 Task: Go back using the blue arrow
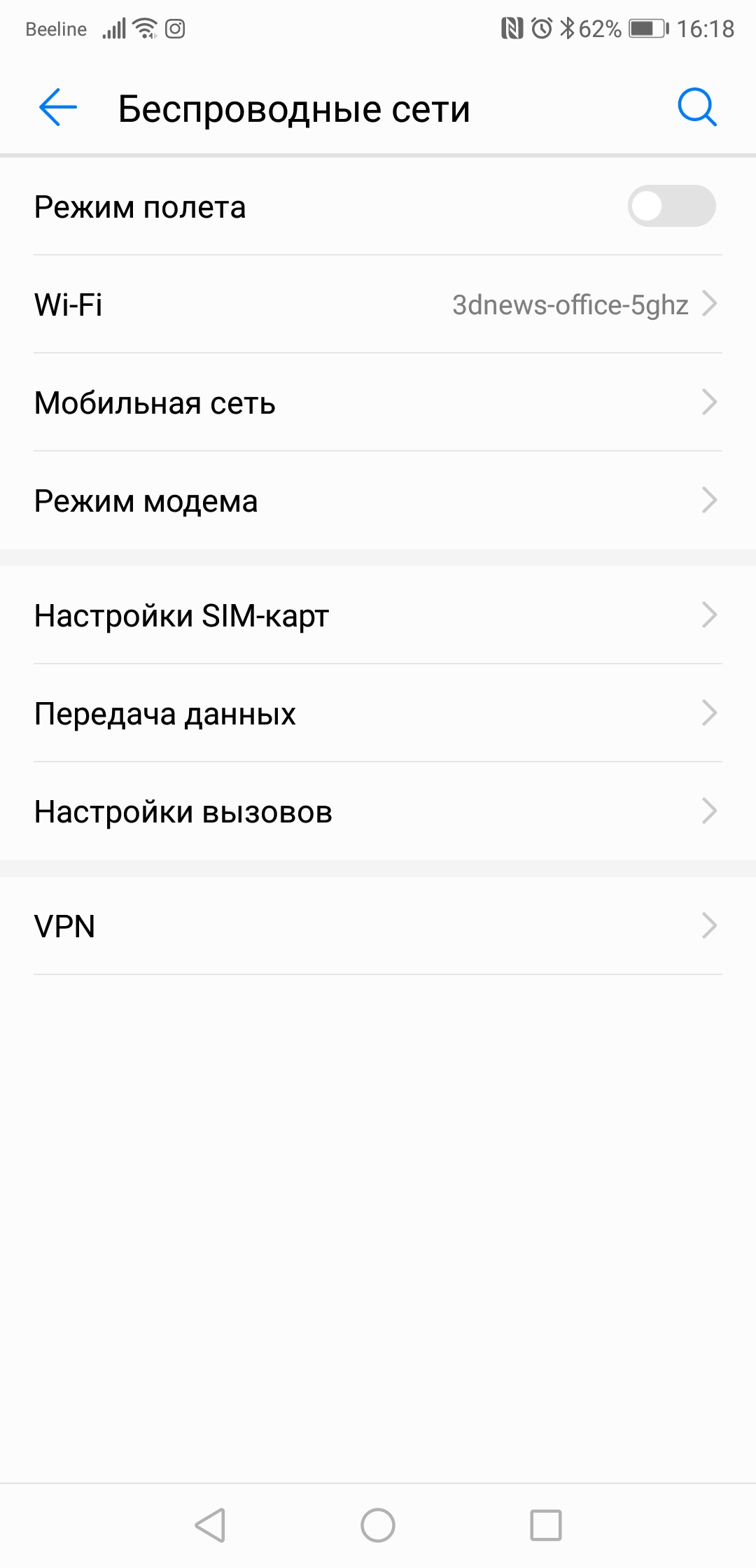click(57, 108)
